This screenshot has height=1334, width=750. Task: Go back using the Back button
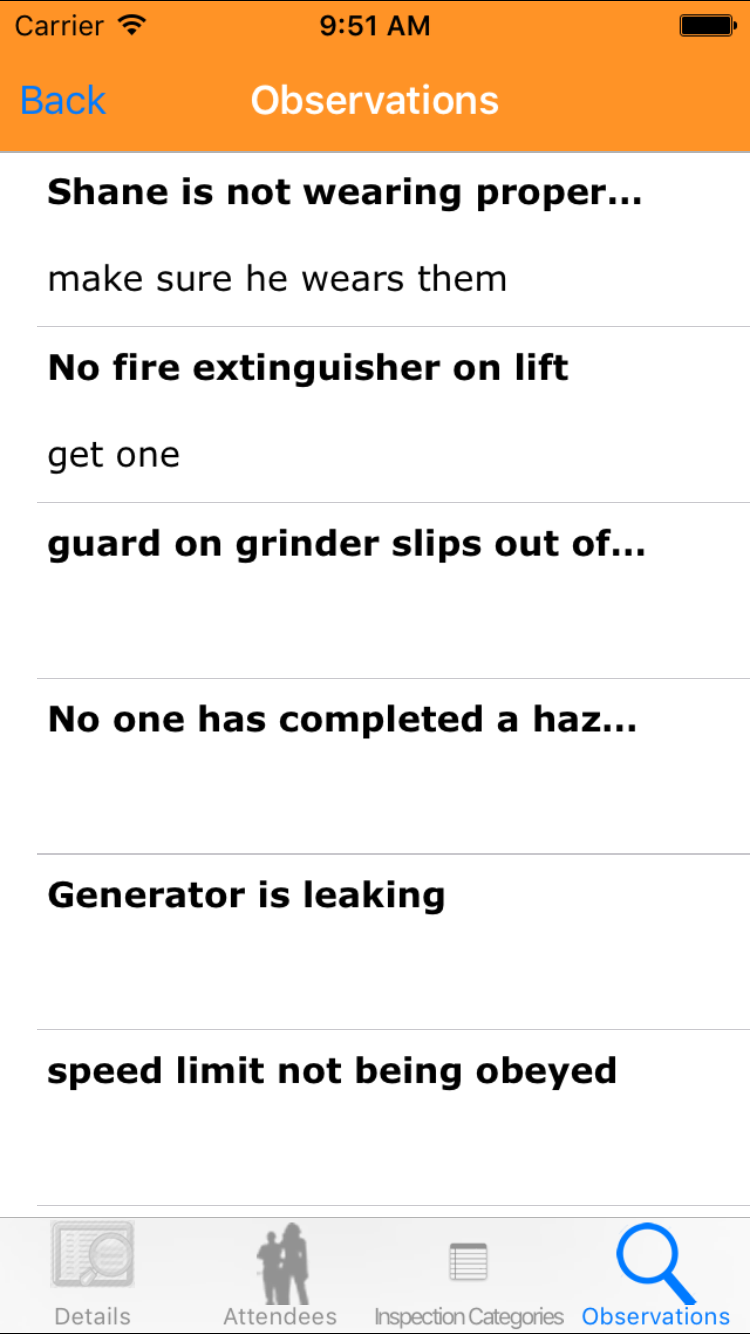pos(63,101)
